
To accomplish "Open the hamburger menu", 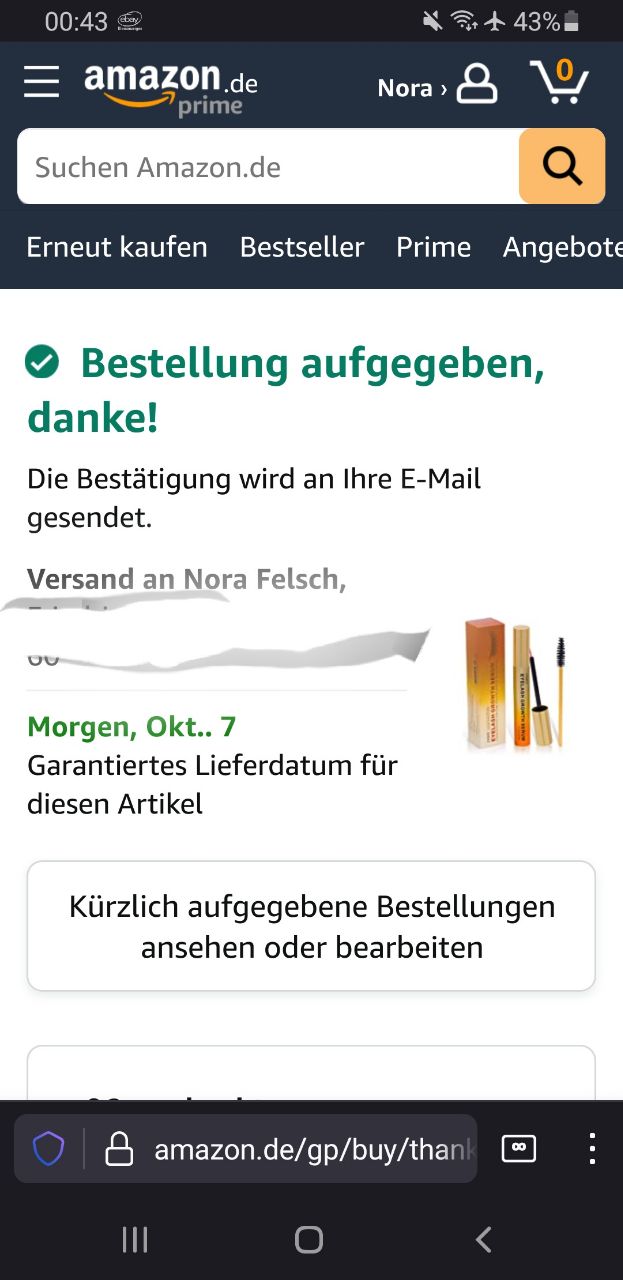I will 42,82.
